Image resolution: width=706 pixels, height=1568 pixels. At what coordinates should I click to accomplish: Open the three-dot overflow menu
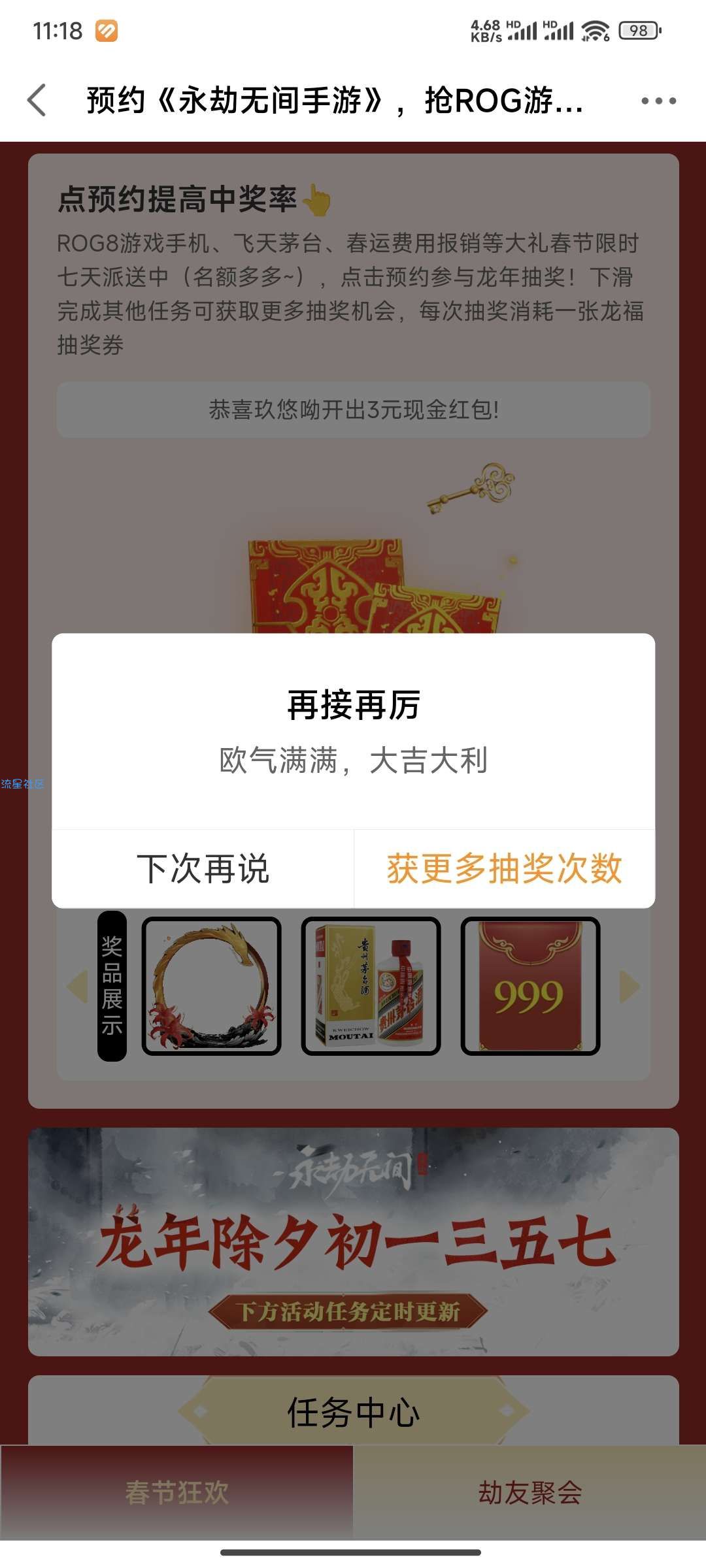(658, 101)
